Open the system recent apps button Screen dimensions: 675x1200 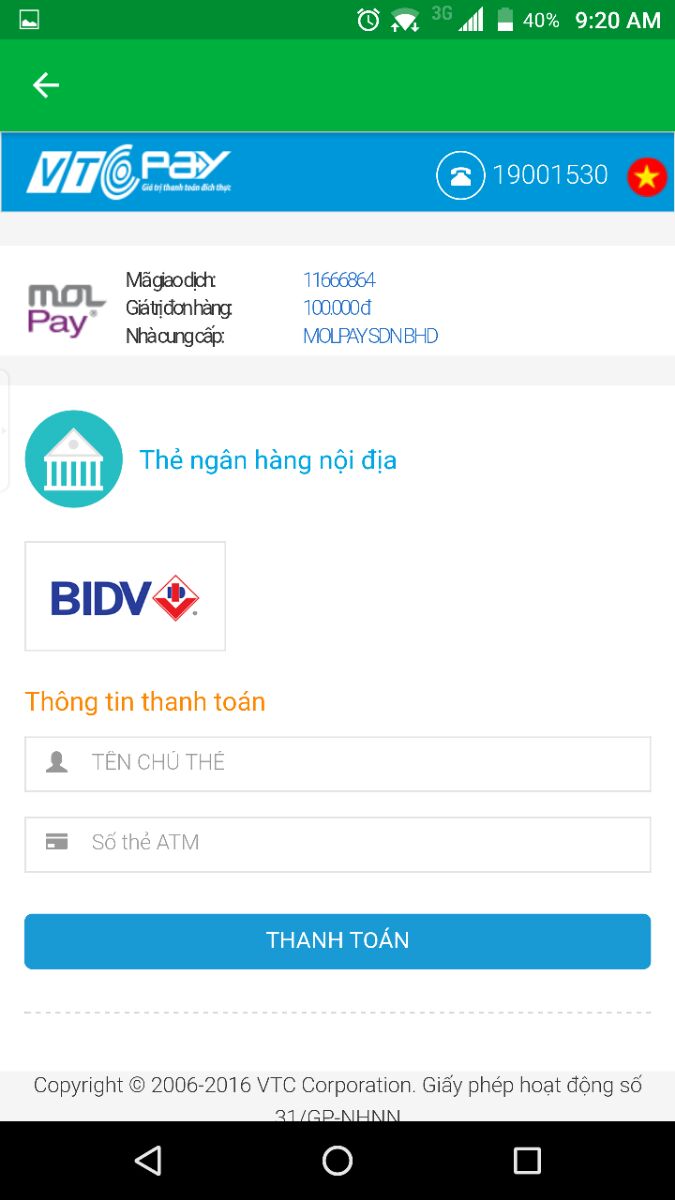click(x=527, y=1160)
